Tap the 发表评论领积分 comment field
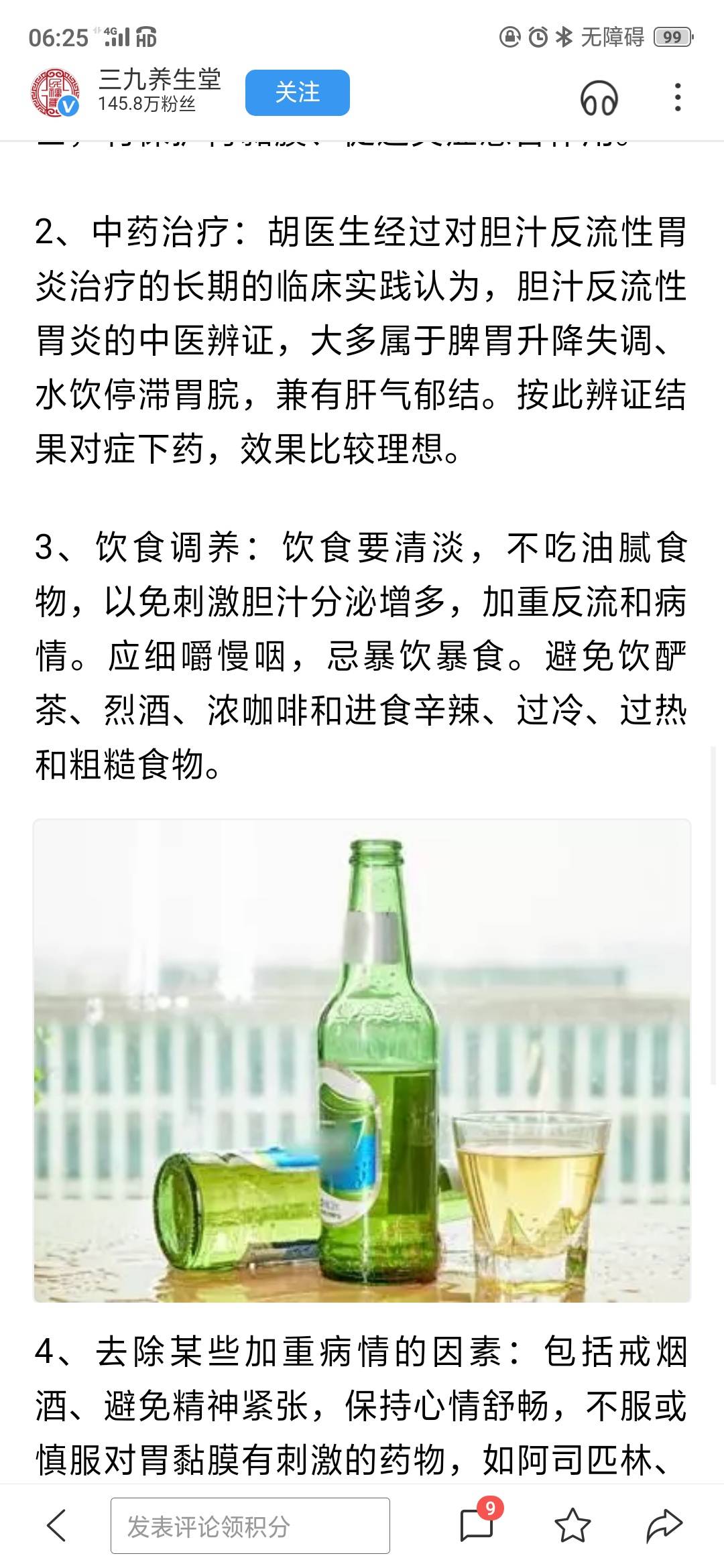This screenshot has height=1568, width=724. coord(250,1526)
